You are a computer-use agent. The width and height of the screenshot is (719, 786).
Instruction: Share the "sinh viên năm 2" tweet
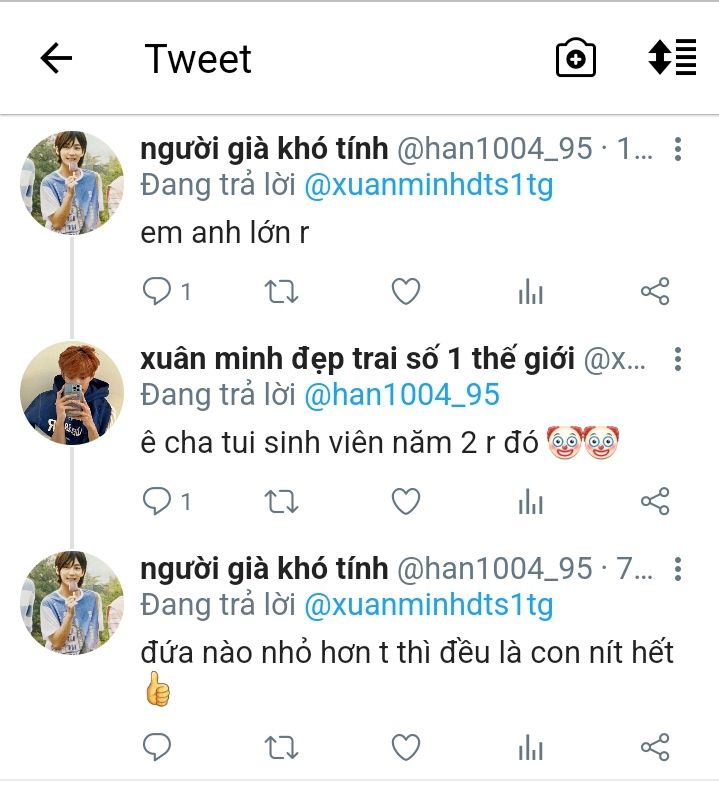point(654,501)
